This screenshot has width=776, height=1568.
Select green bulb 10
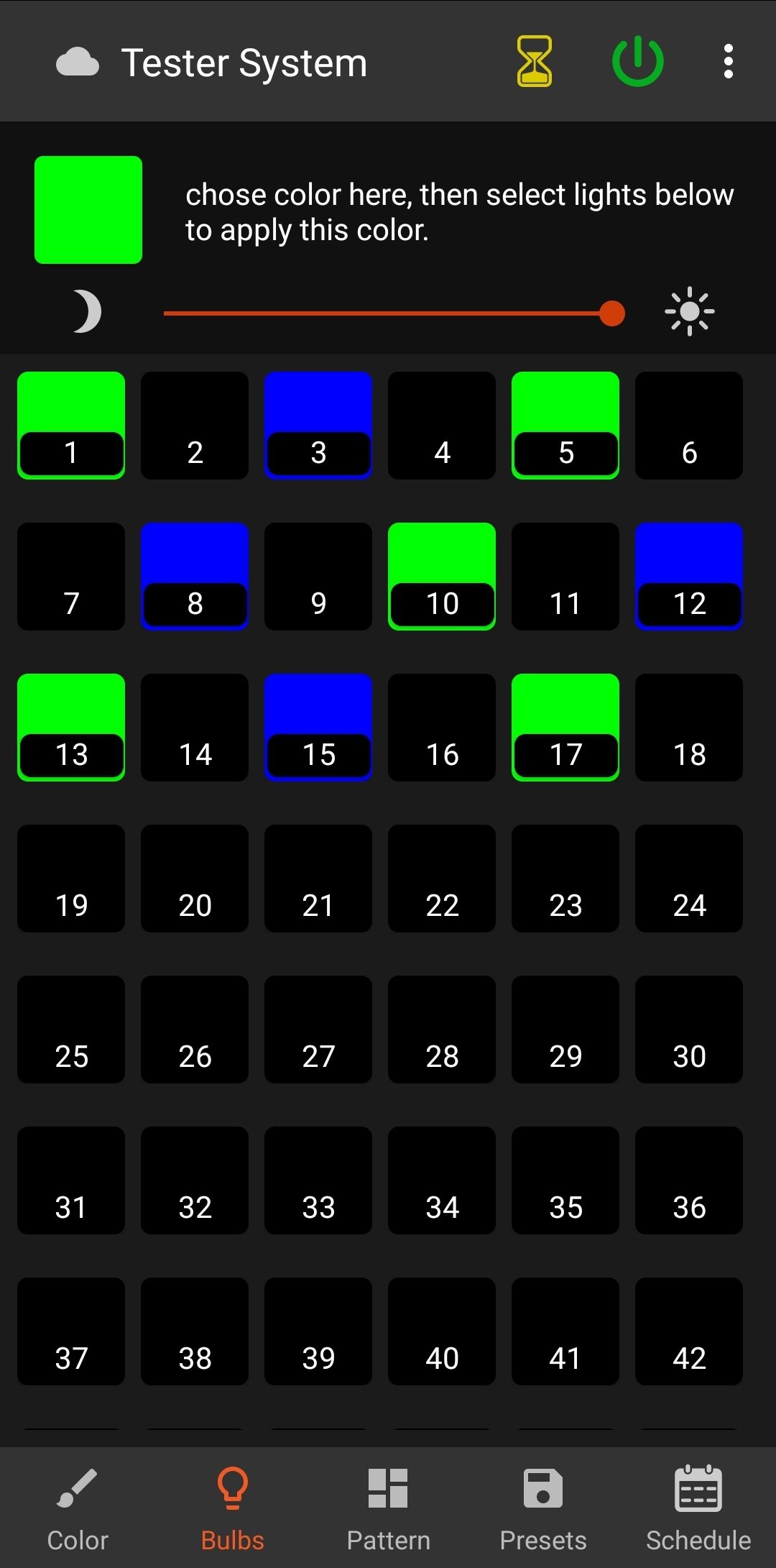(x=442, y=577)
